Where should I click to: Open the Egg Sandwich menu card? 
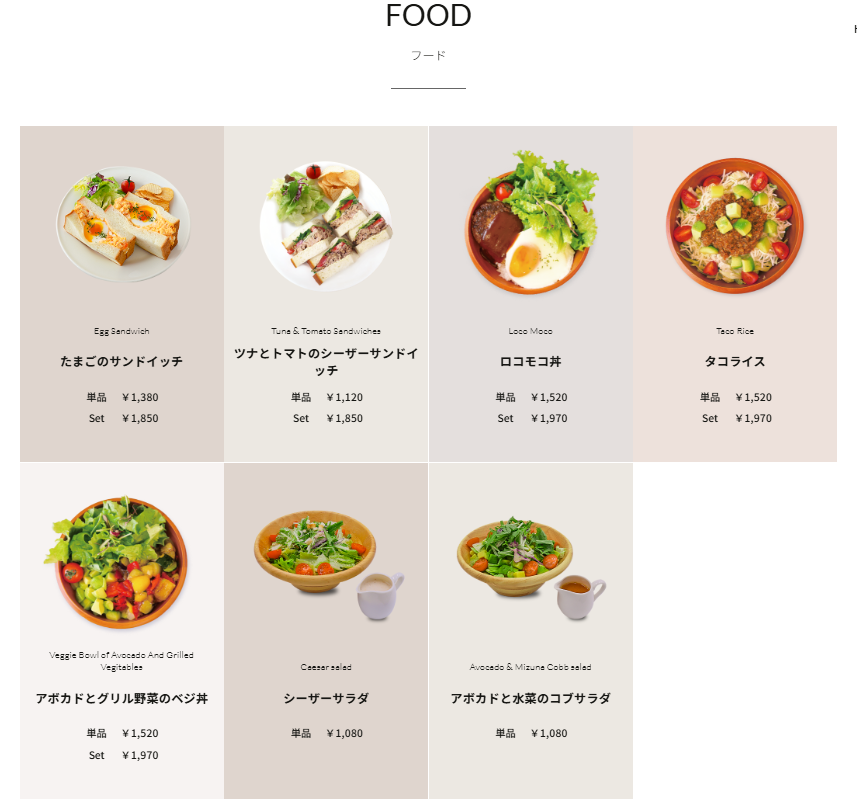point(122,293)
